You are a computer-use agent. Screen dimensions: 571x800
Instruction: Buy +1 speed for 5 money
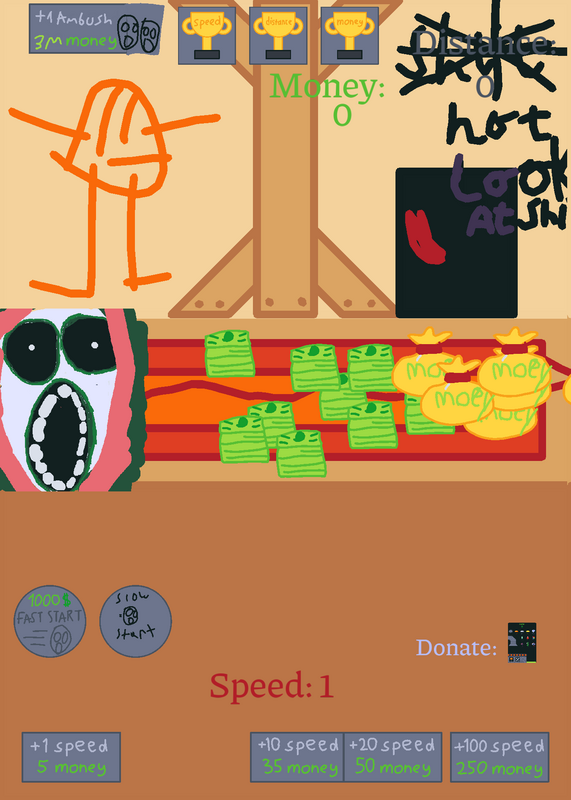71,757
